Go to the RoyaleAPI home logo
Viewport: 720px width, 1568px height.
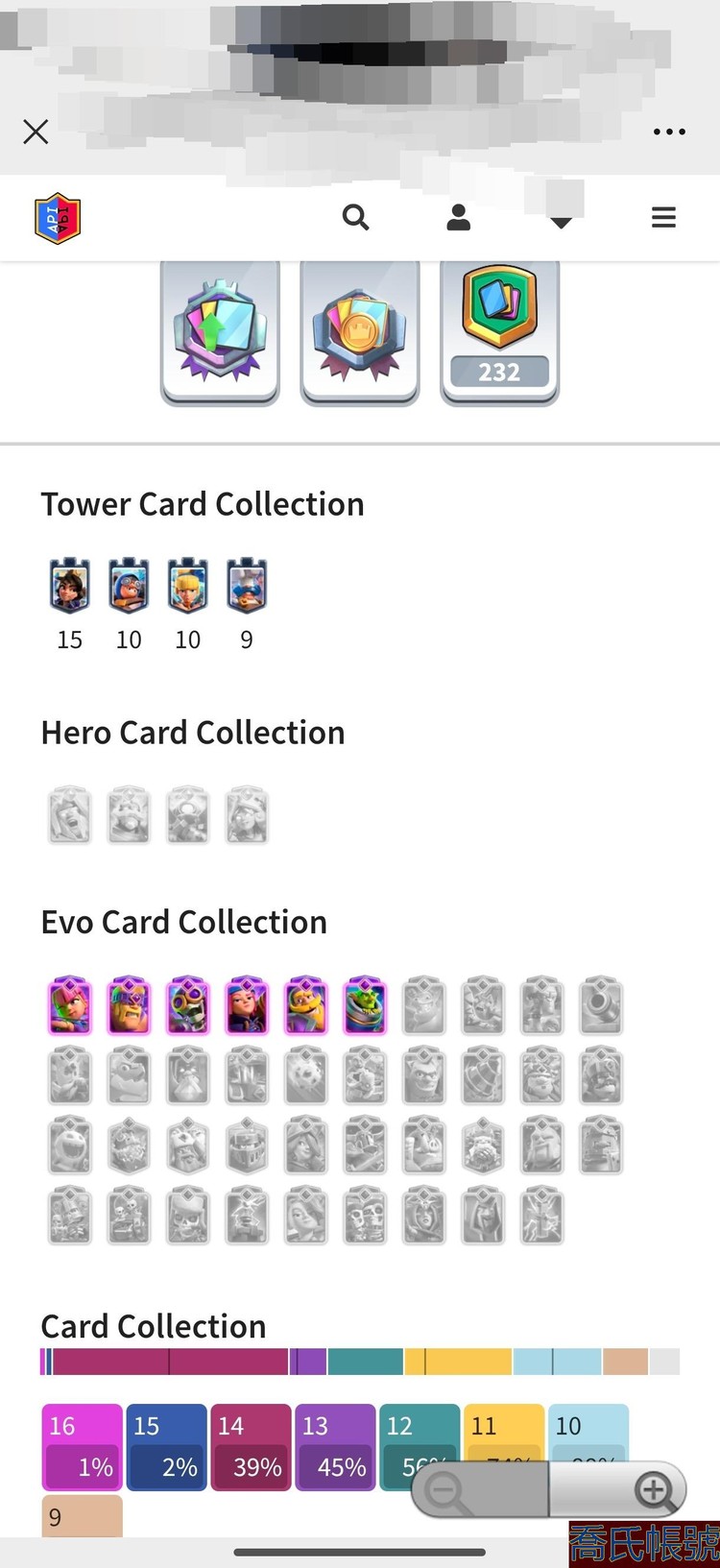[x=58, y=218]
